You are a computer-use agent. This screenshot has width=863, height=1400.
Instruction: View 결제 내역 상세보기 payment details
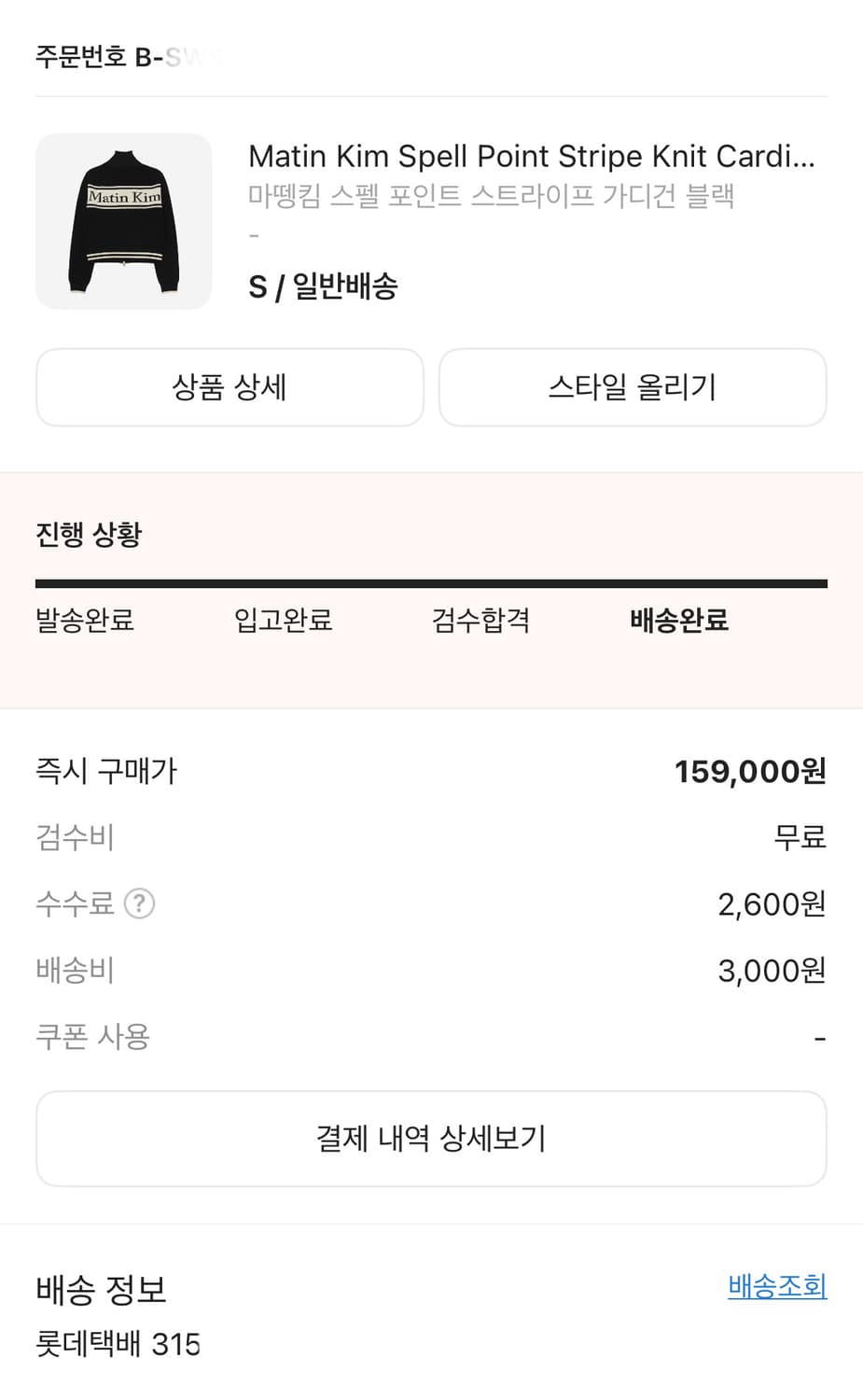(x=430, y=1138)
